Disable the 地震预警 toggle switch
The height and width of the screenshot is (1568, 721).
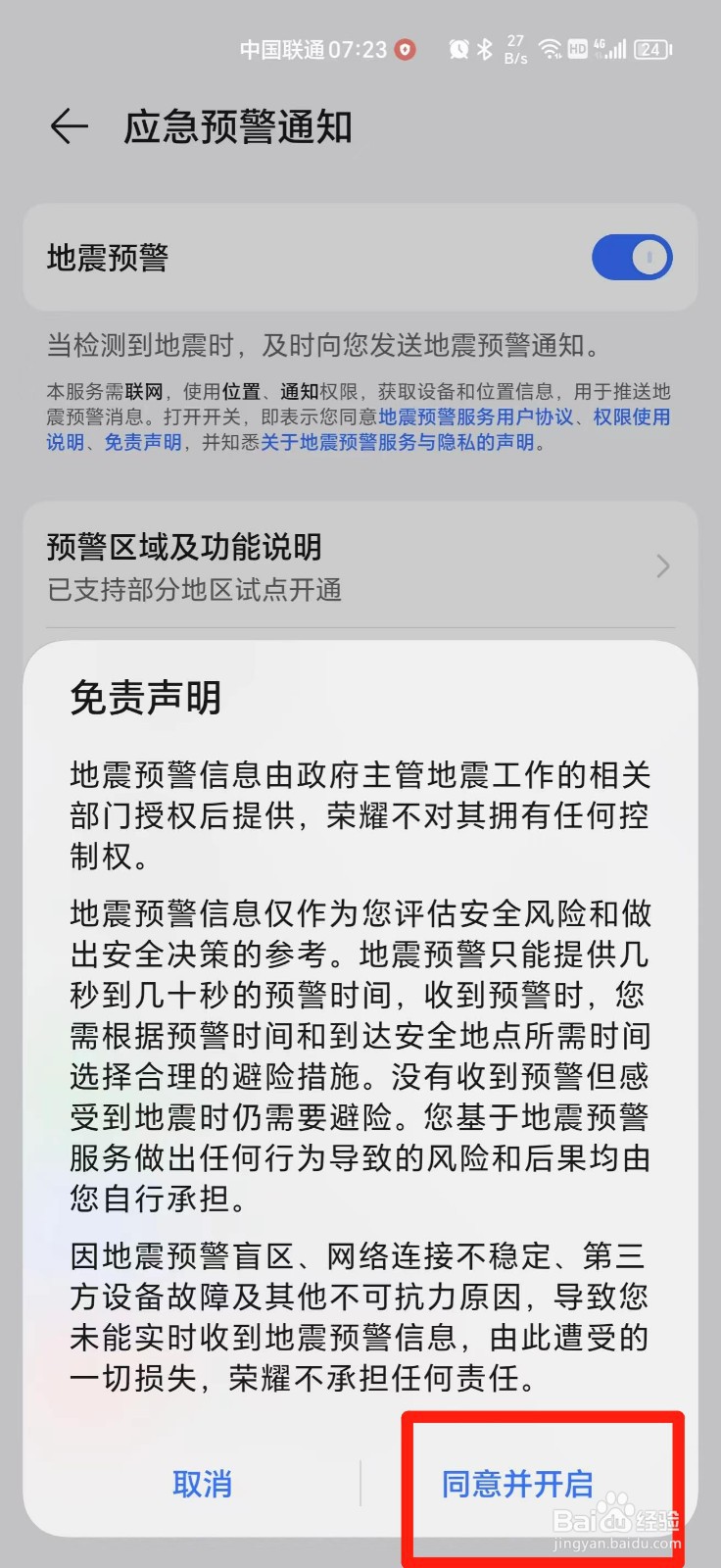(x=632, y=257)
